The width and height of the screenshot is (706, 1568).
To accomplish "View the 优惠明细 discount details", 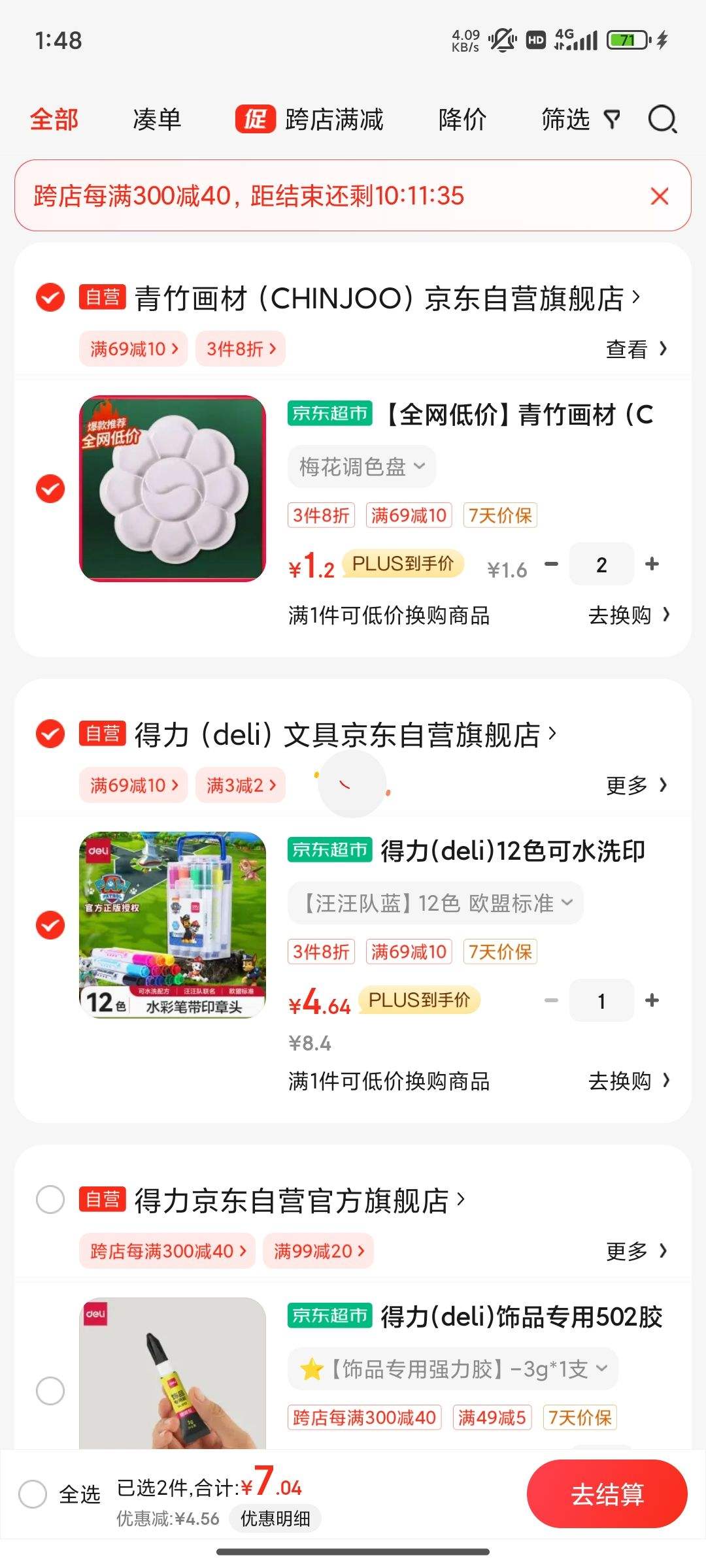I will click(x=275, y=1518).
